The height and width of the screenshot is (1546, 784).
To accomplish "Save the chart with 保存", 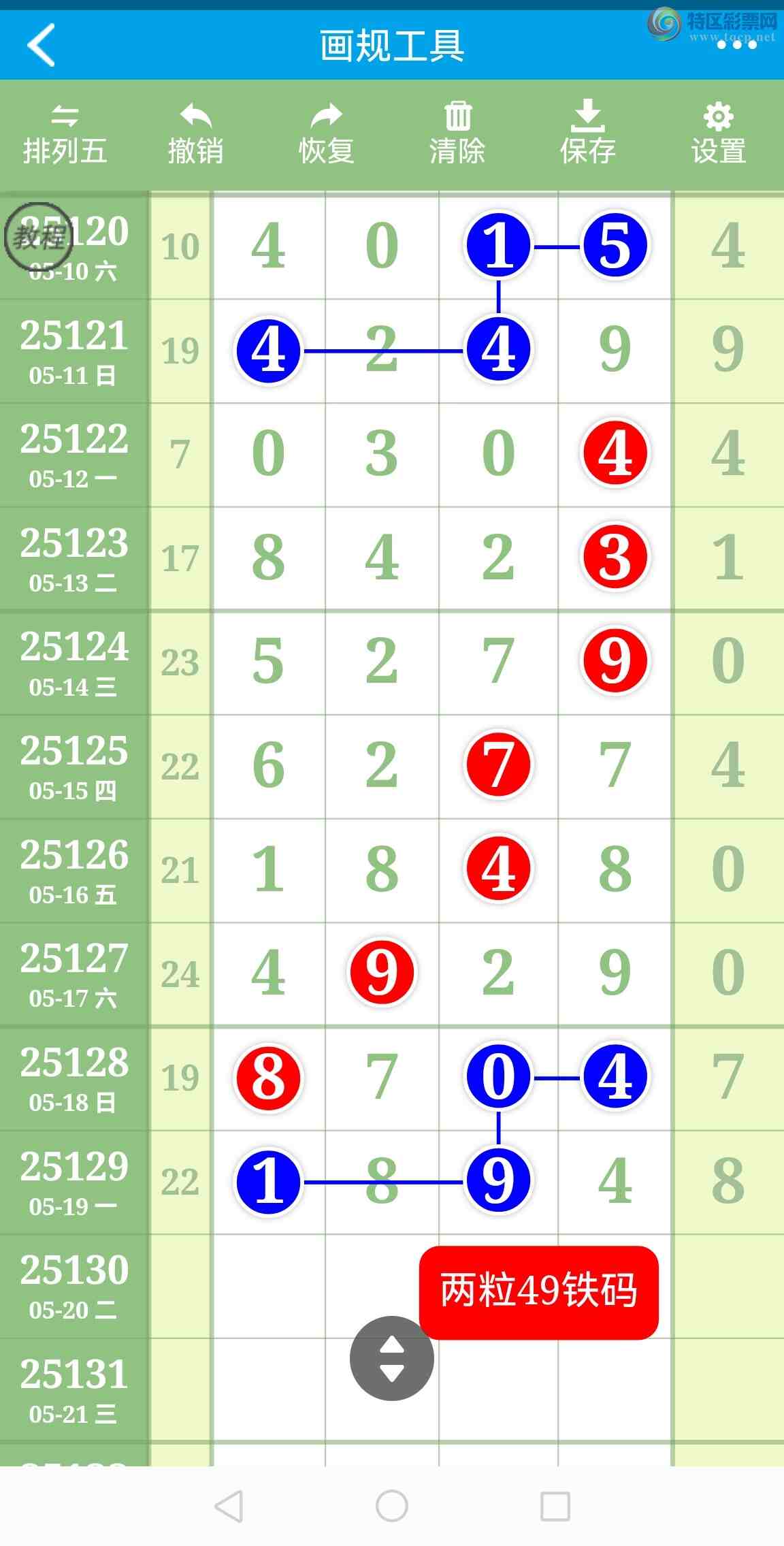I will click(588, 135).
